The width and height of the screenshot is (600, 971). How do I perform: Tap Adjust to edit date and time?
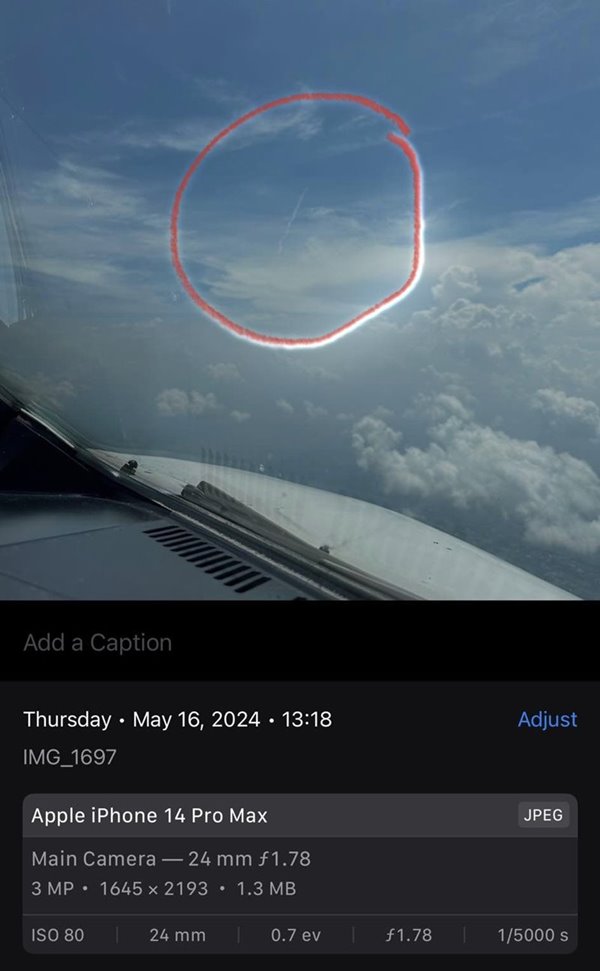(x=547, y=719)
